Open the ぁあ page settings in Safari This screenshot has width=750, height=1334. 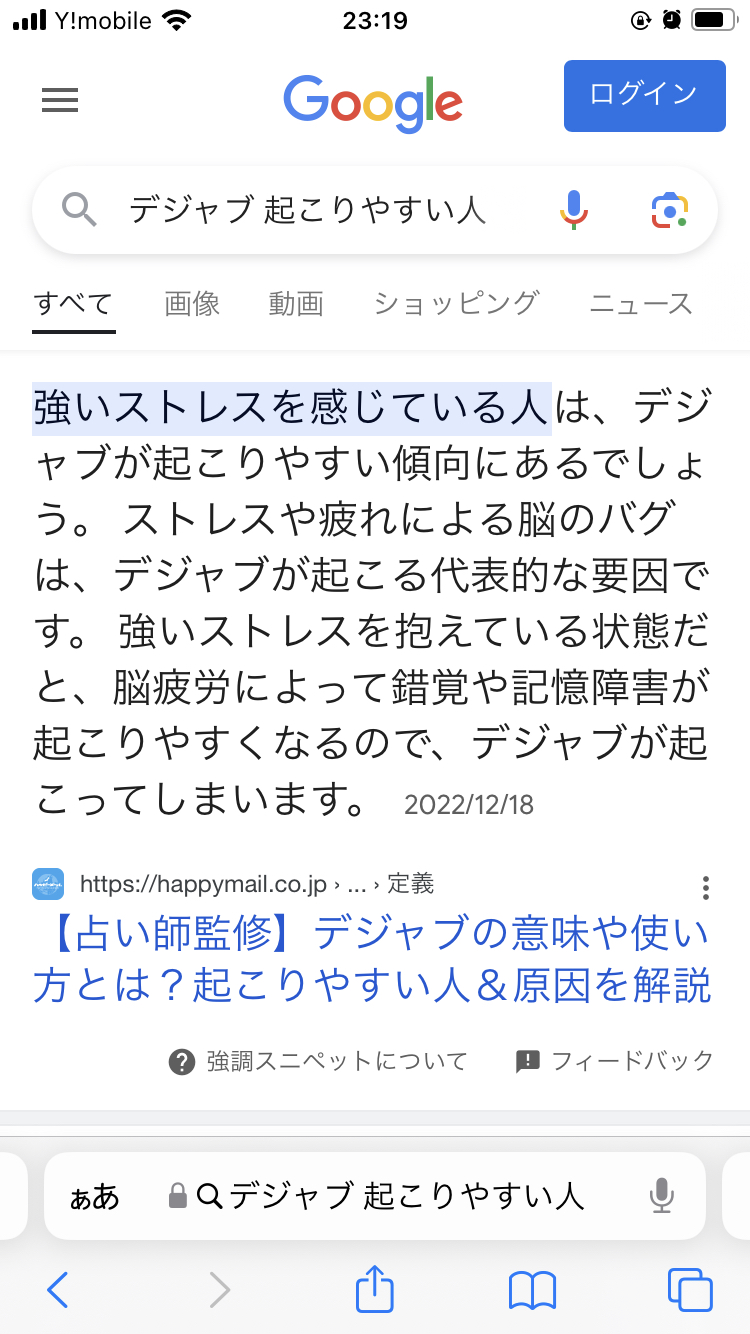click(x=94, y=1196)
